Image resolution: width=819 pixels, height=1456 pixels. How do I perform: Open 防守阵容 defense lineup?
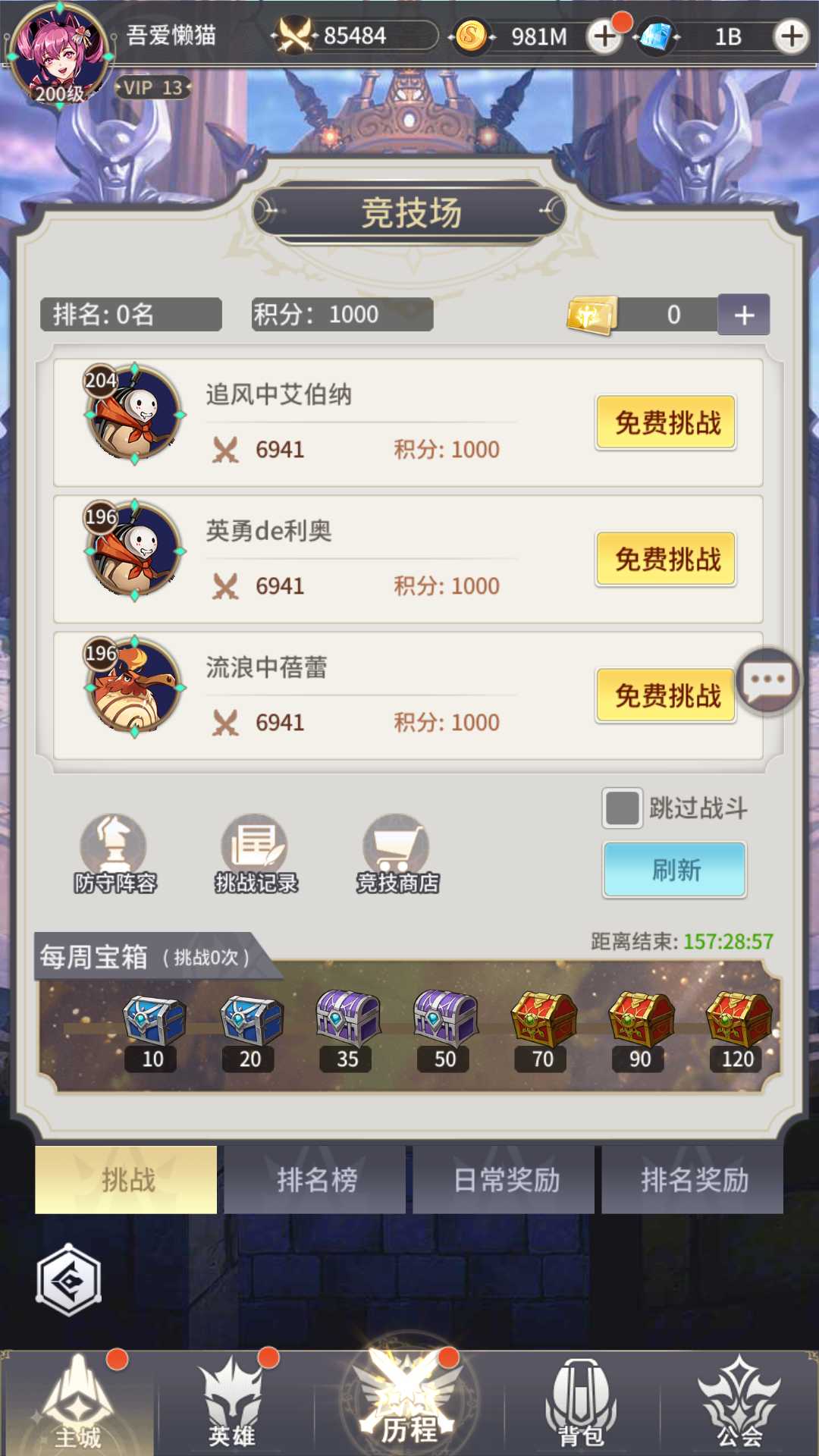click(x=114, y=853)
